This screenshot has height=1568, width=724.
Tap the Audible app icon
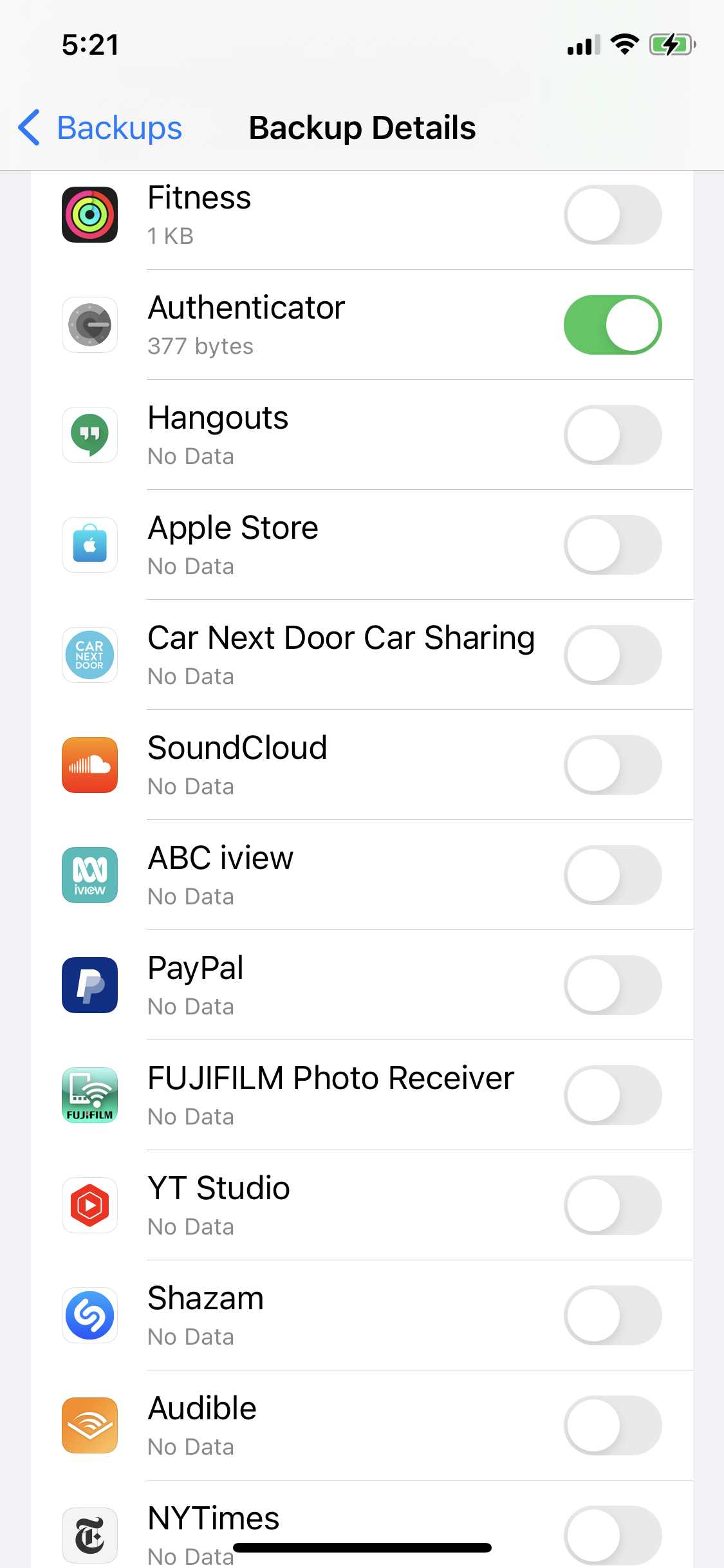[x=89, y=1426]
